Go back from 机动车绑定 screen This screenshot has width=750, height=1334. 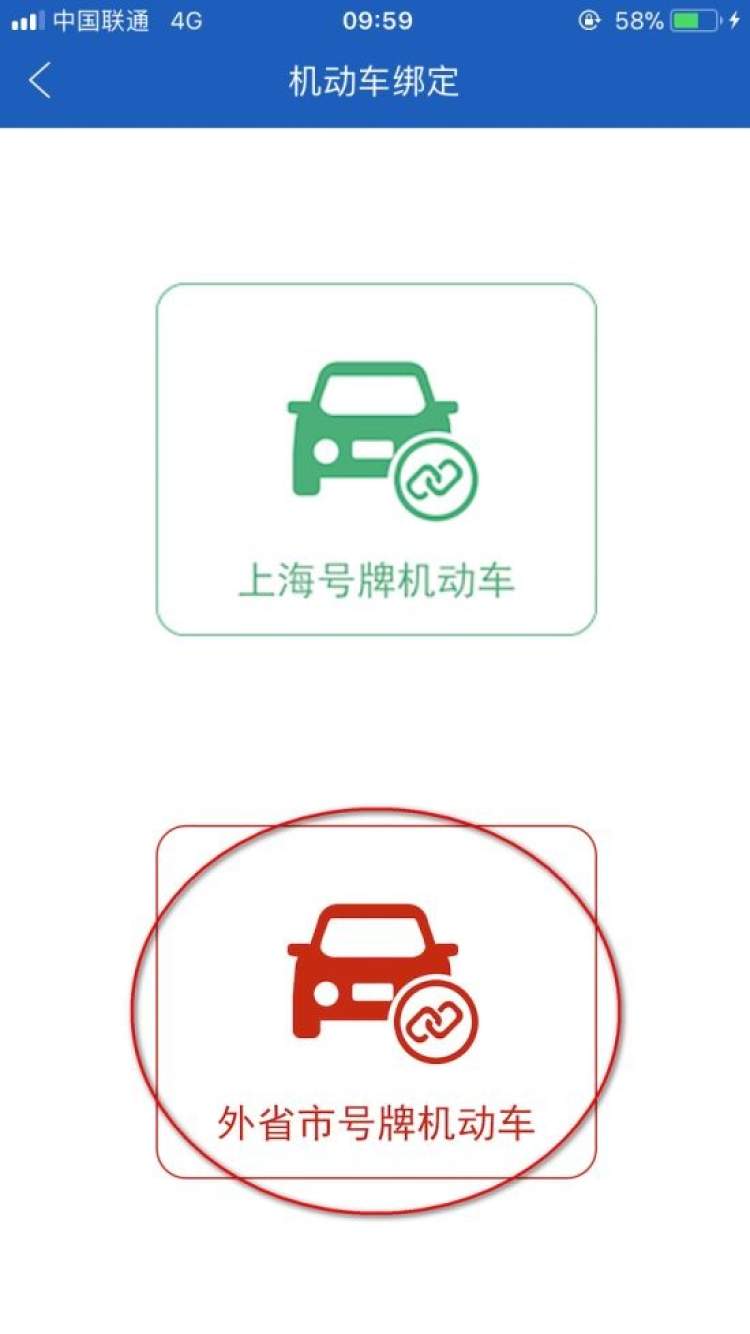(x=40, y=81)
